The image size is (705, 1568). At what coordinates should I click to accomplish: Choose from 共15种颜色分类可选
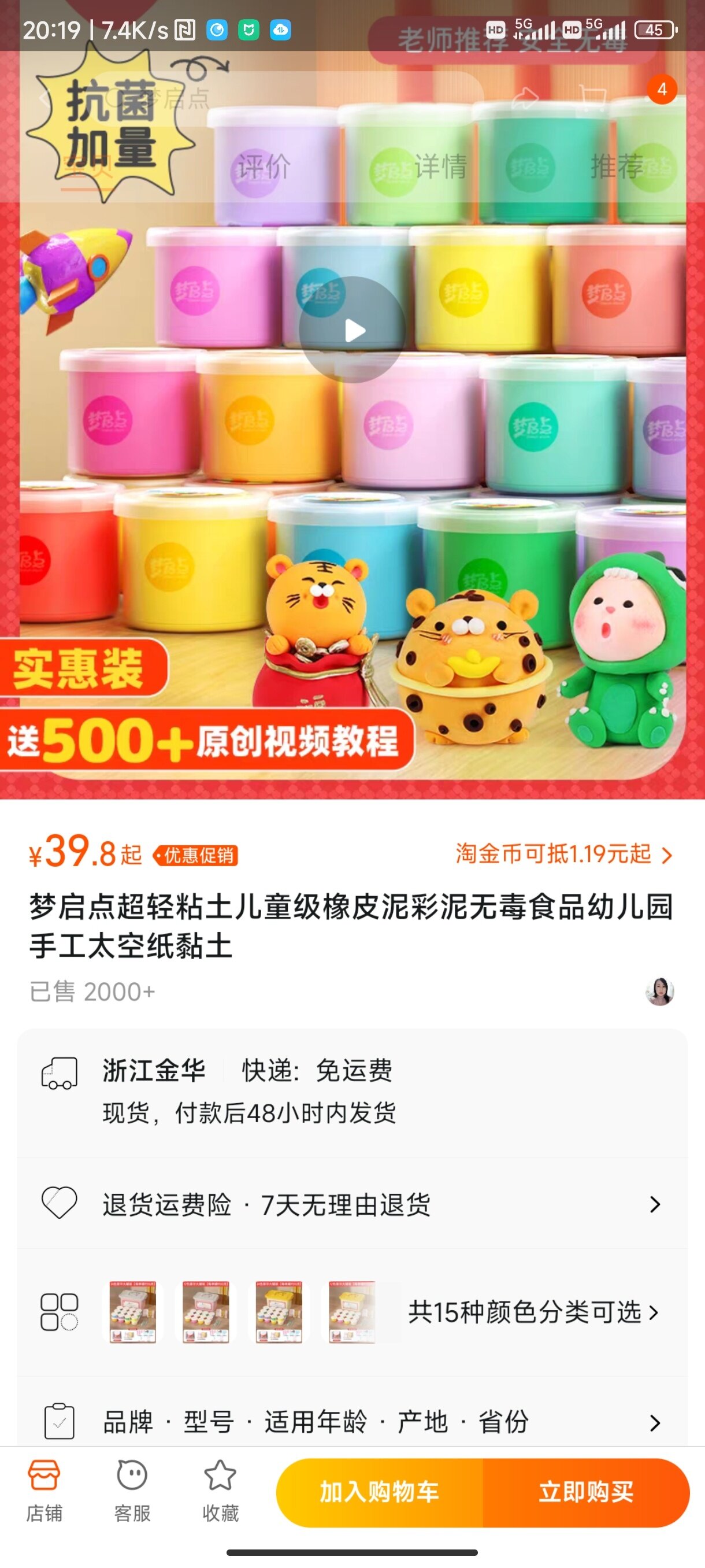[x=533, y=1312]
